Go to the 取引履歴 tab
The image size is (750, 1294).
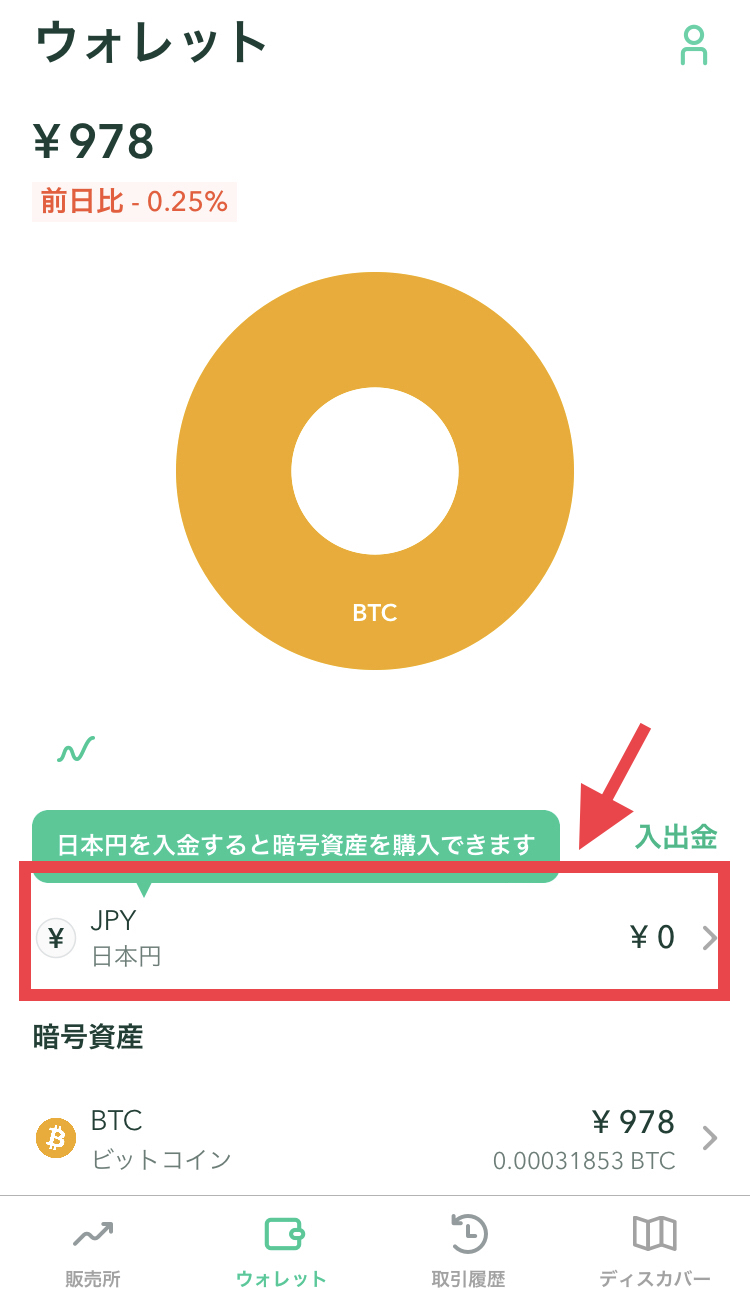point(468,1252)
